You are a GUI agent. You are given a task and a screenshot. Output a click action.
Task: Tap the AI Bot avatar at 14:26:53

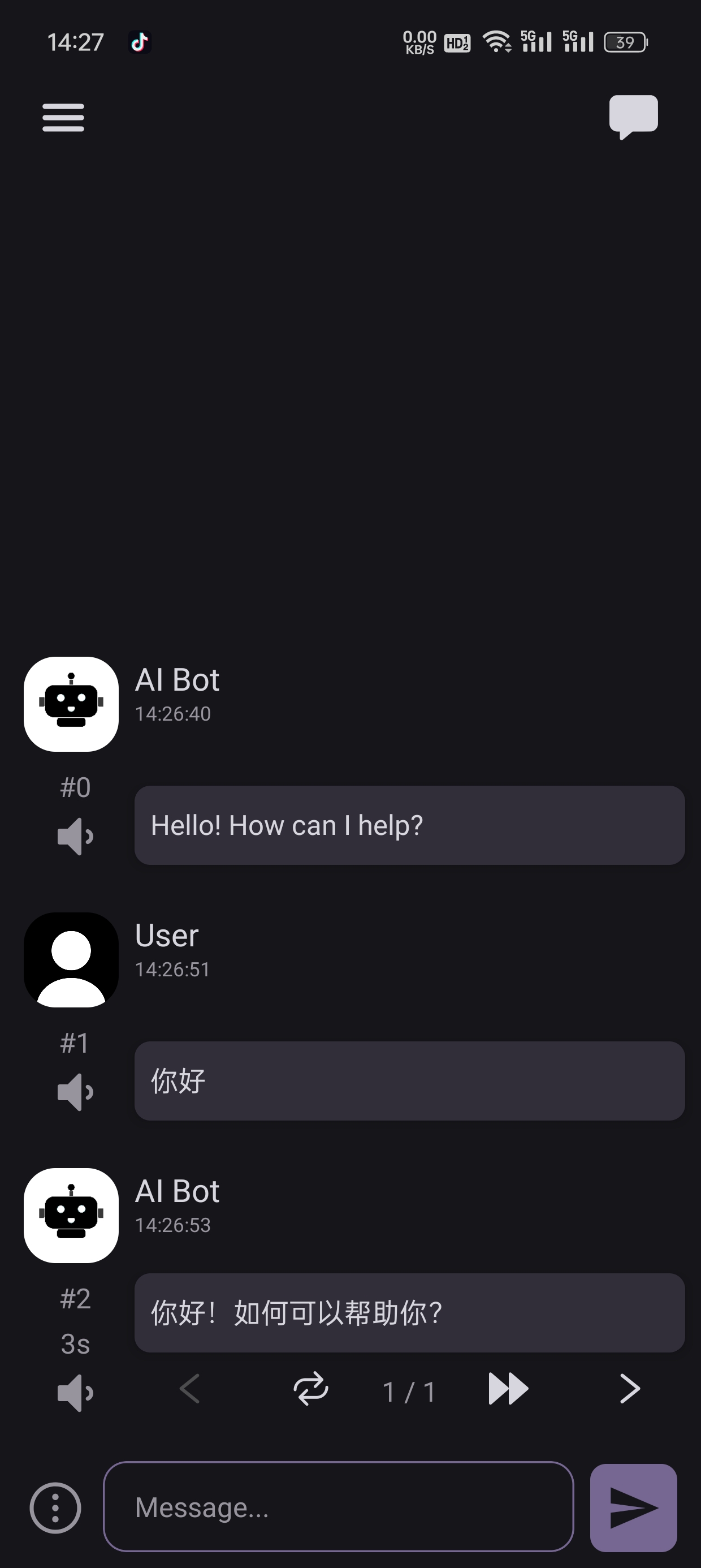(71, 1216)
